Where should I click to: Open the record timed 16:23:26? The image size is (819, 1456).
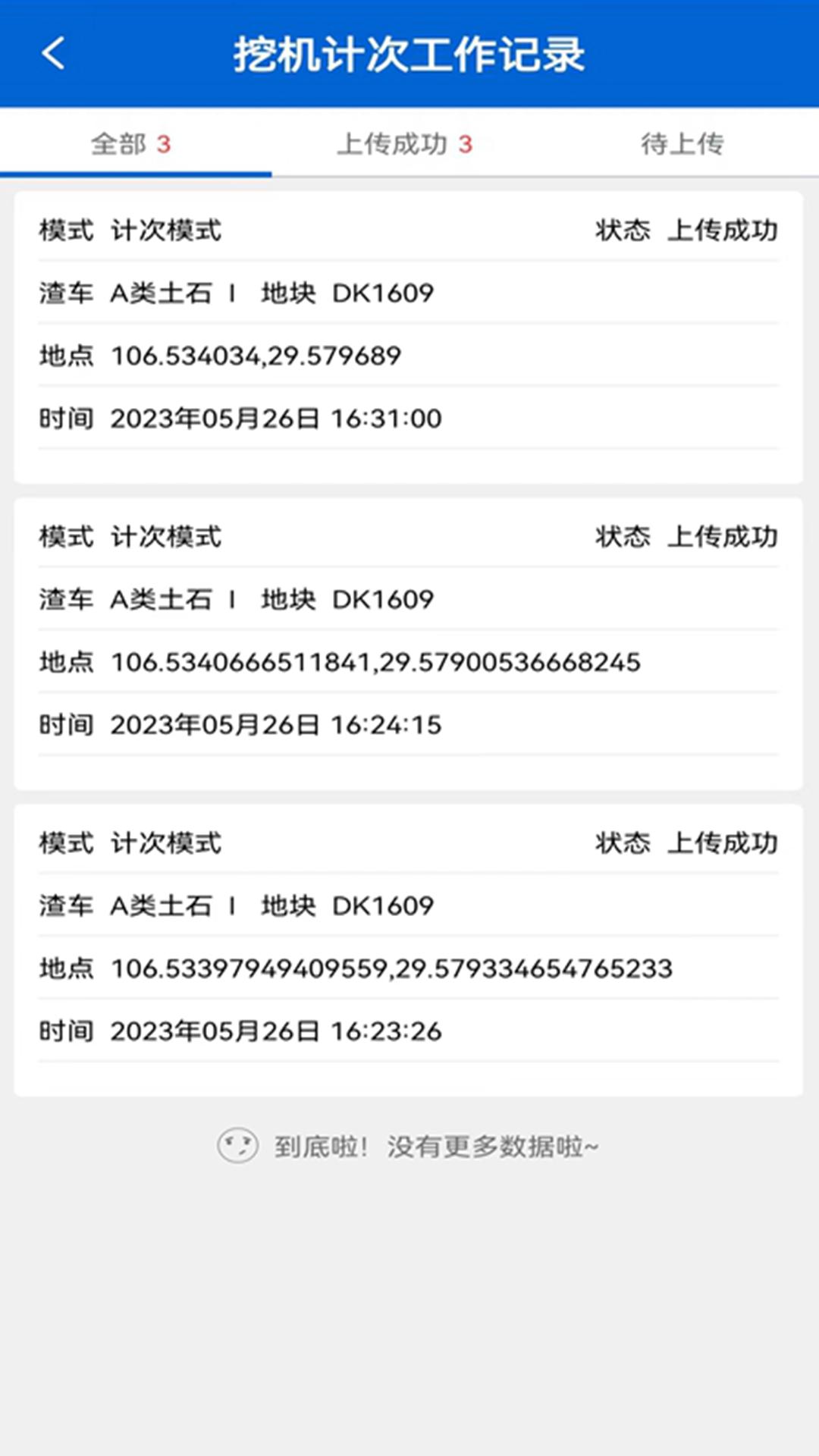coord(408,950)
